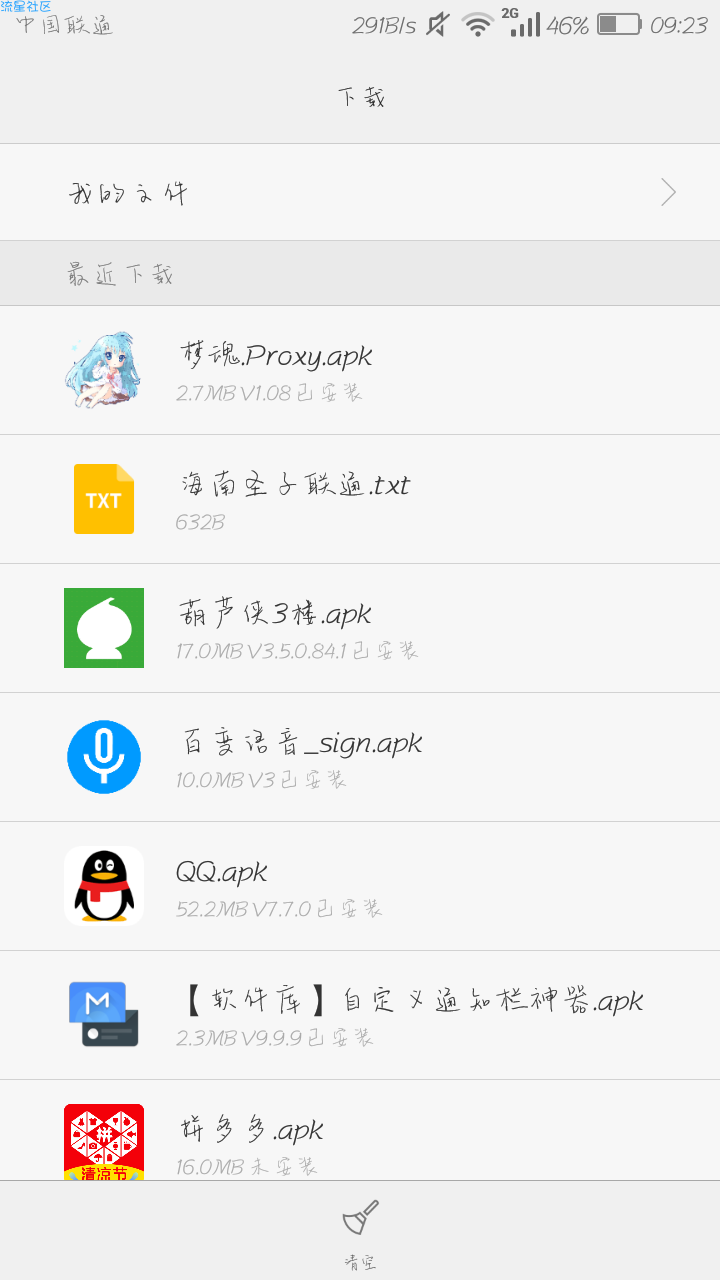Screen dimensions: 720x1280
Task: Open the 我的文件 row
Action: click(x=360, y=192)
